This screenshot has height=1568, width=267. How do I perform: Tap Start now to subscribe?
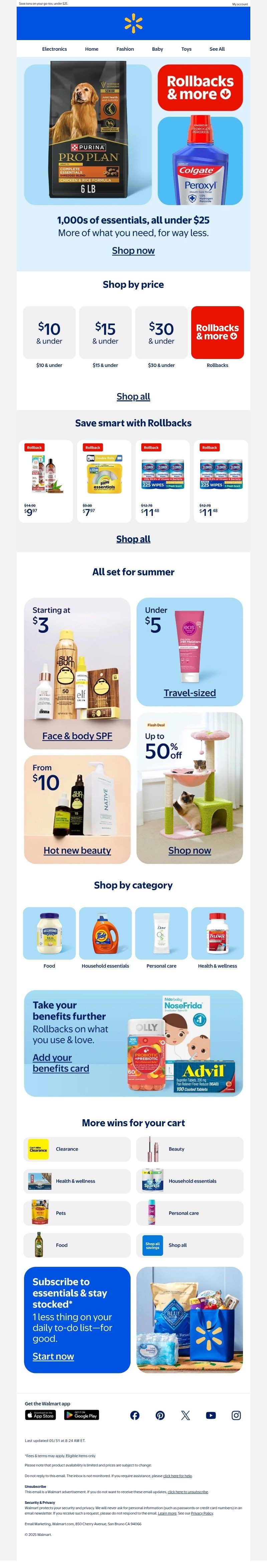coord(53,1356)
